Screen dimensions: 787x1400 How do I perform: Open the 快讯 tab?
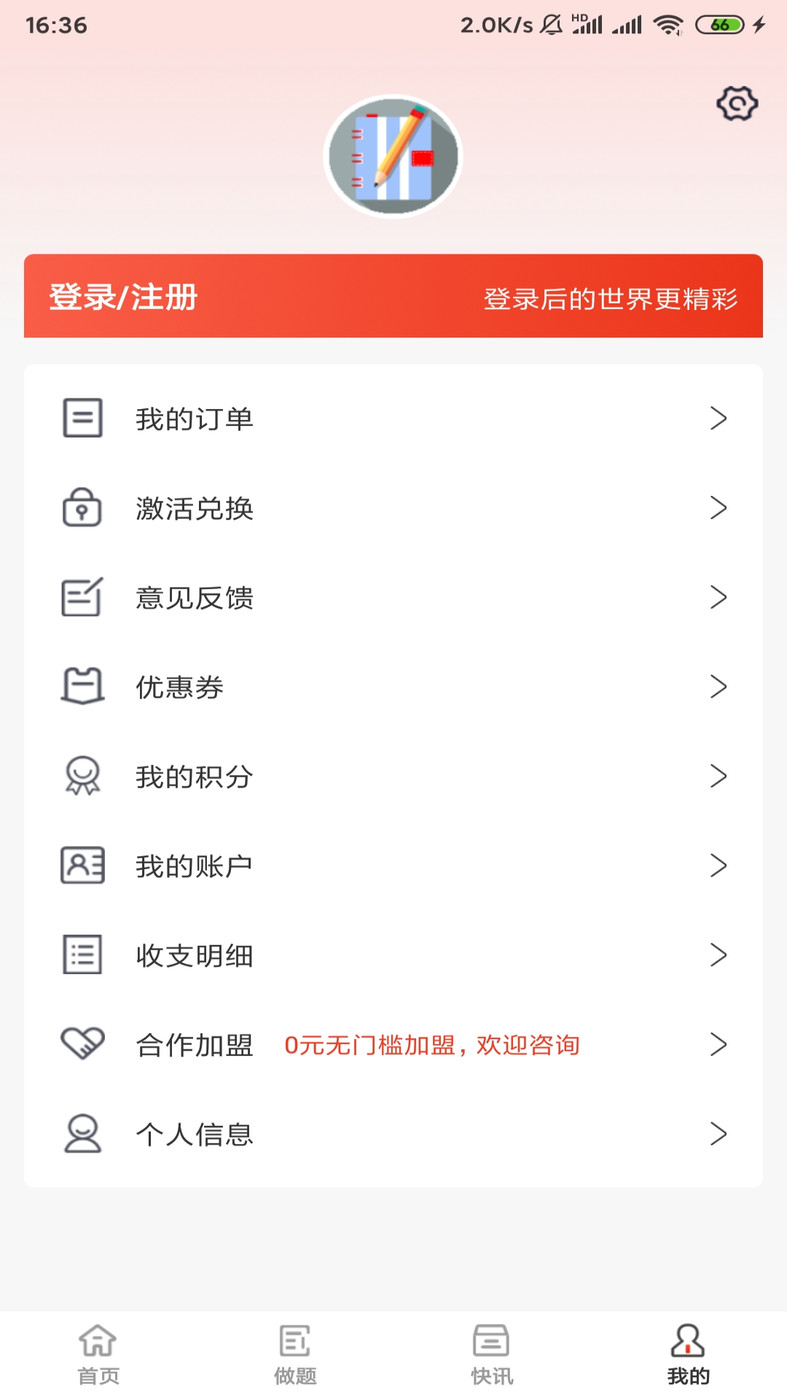pyautogui.click(x=491, y=1352)
